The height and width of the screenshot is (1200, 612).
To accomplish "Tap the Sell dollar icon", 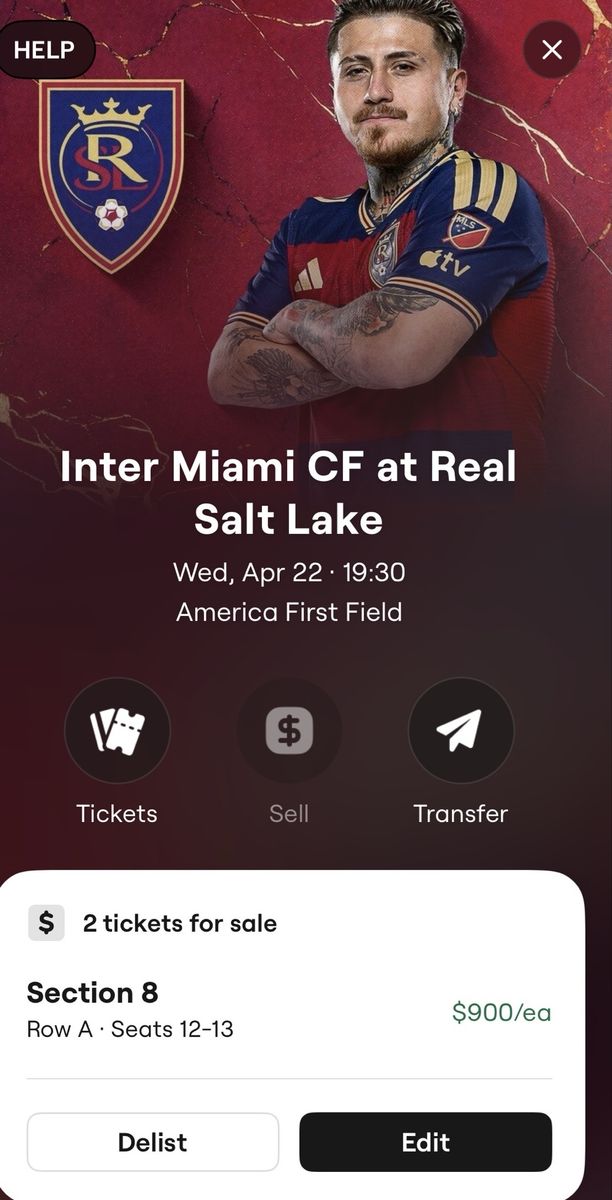I will pos(289,731).
